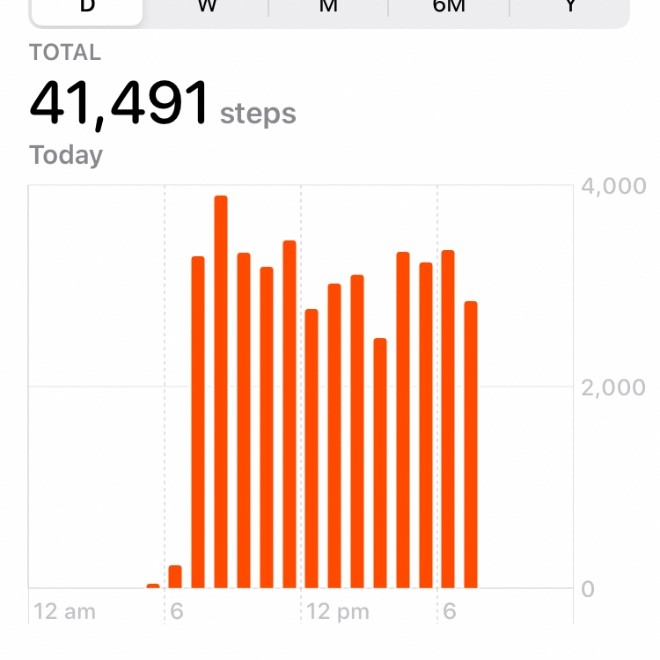Switch to the W weekly view
Screen dimensions: 660x660
coord(207,9)
